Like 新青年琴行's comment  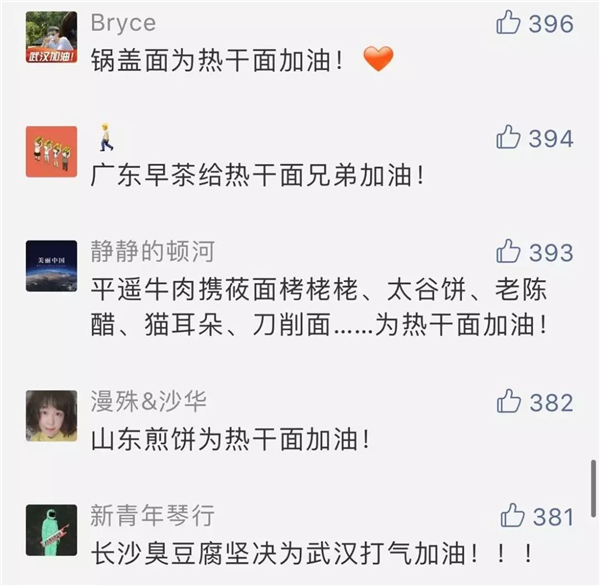(512, 516)
